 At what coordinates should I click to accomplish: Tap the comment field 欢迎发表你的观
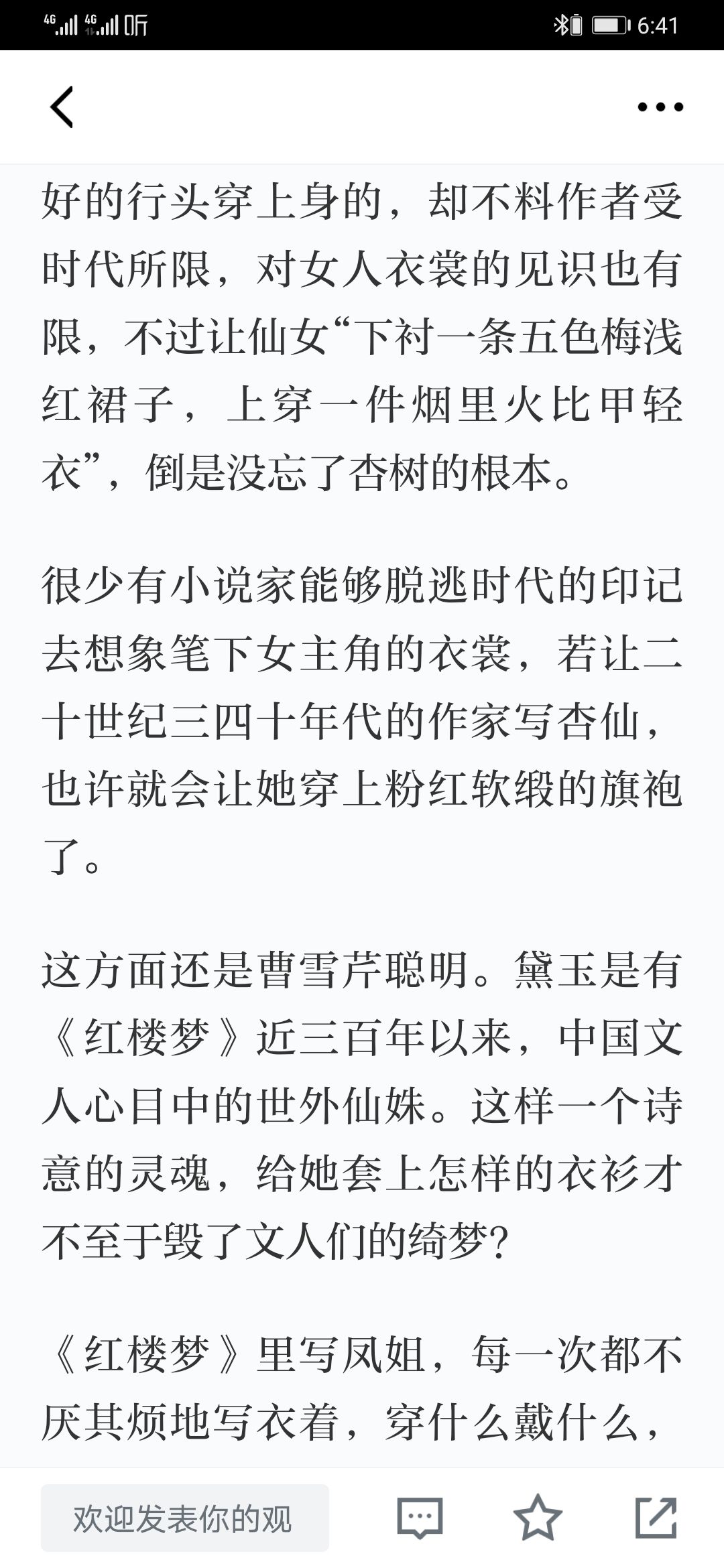coord(185,1518)
